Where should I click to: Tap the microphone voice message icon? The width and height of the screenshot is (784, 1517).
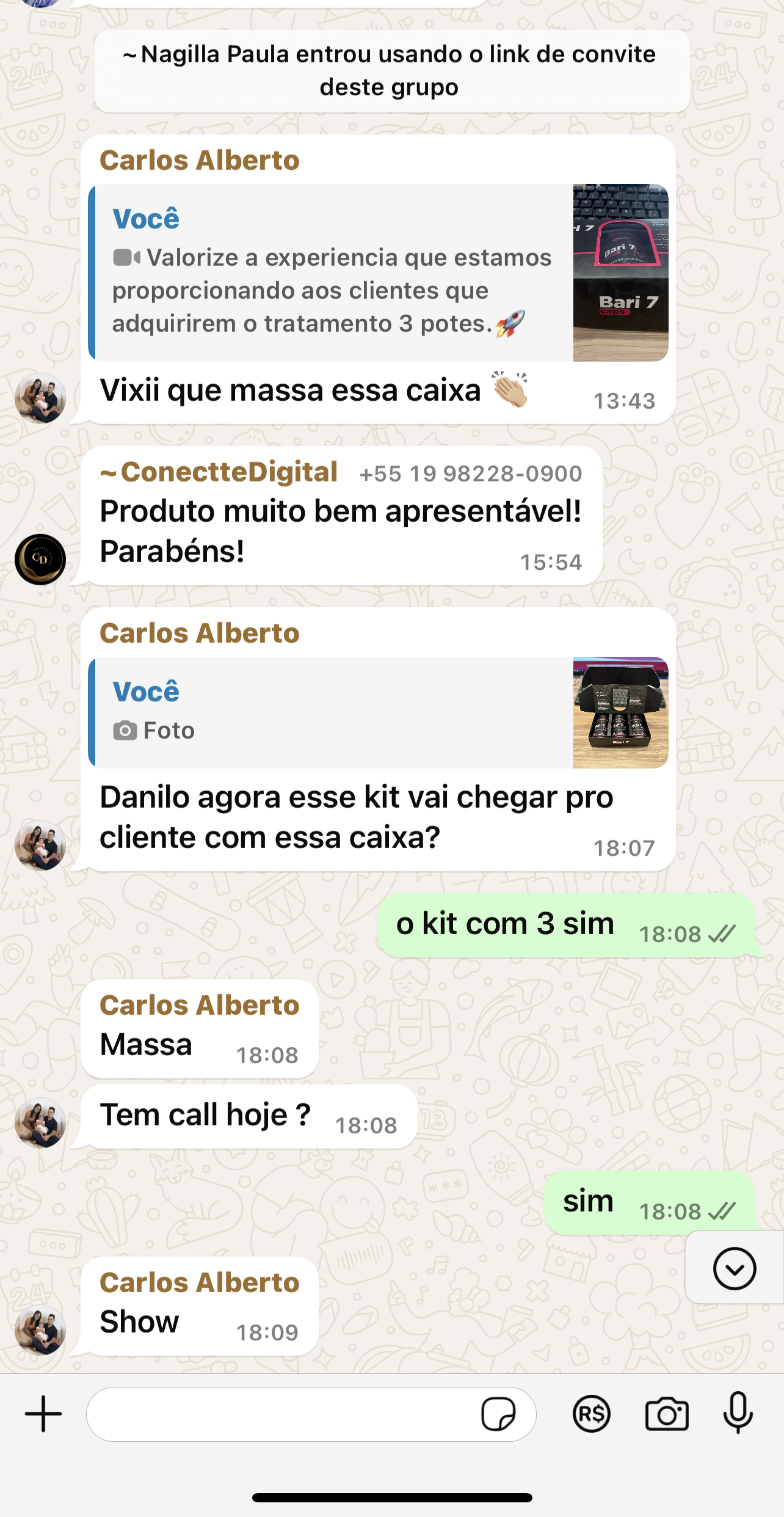tap(738, 1414)
